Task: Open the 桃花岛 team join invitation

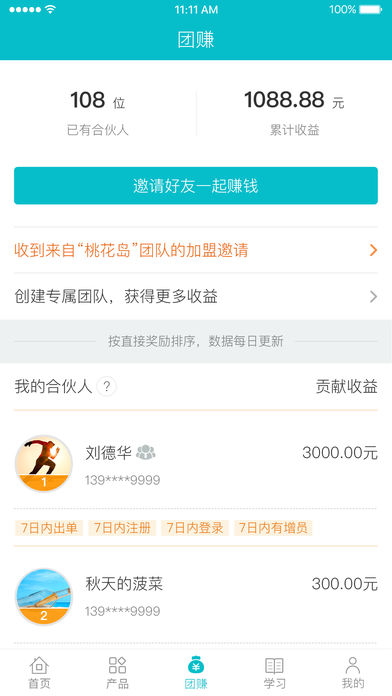Action: pyautogui.click(x=196, y=250)
